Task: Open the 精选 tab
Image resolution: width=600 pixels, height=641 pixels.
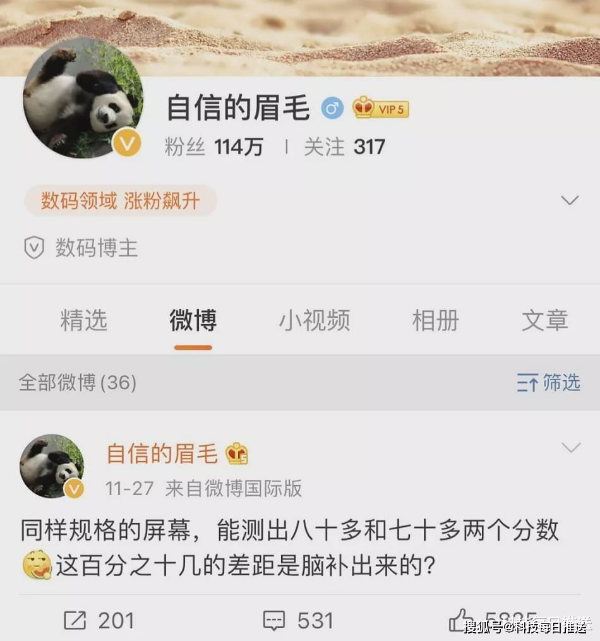Action: [83, 320]
